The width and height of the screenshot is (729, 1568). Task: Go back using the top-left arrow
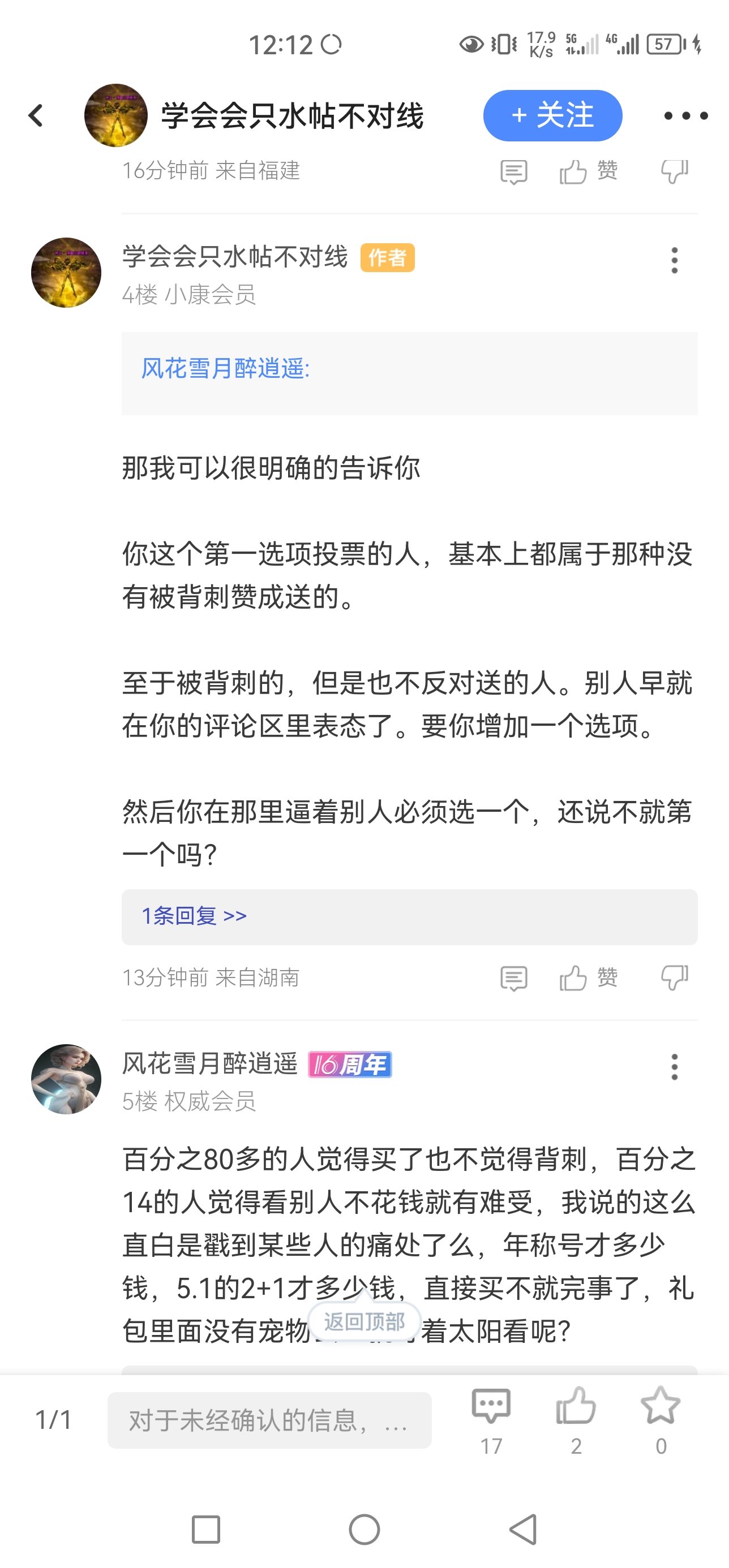click(36, 115)
